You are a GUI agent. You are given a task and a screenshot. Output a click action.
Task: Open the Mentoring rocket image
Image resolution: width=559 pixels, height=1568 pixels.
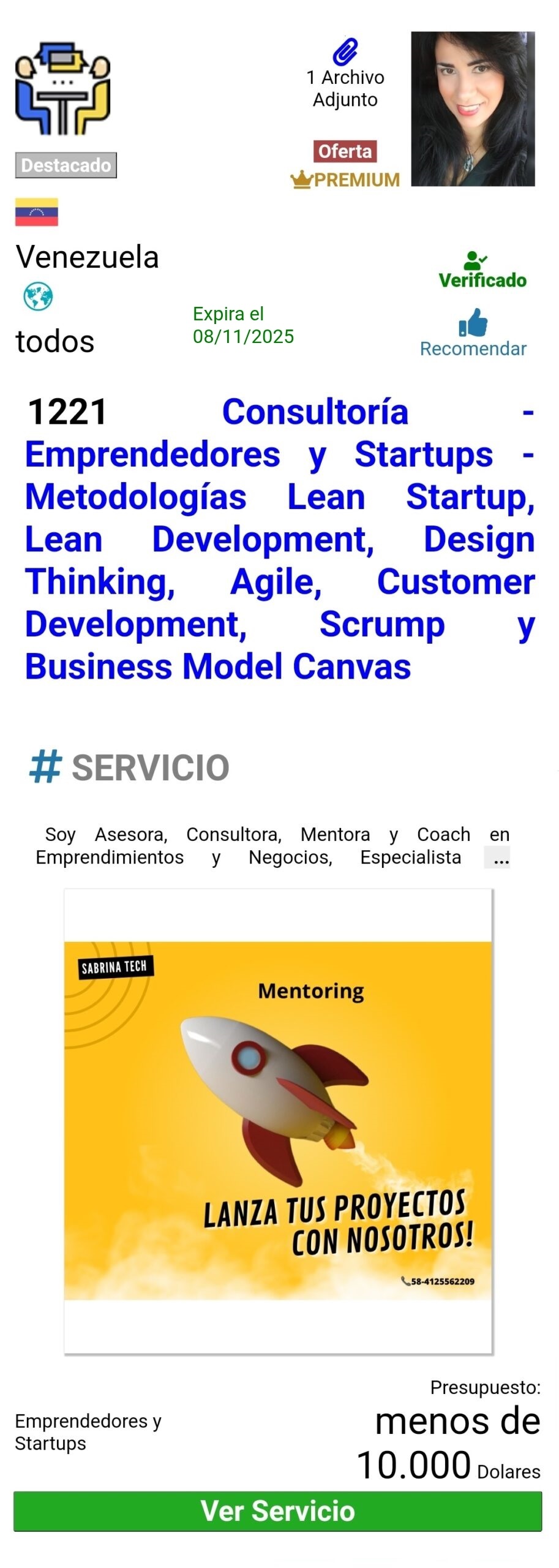coord(278,1120)
